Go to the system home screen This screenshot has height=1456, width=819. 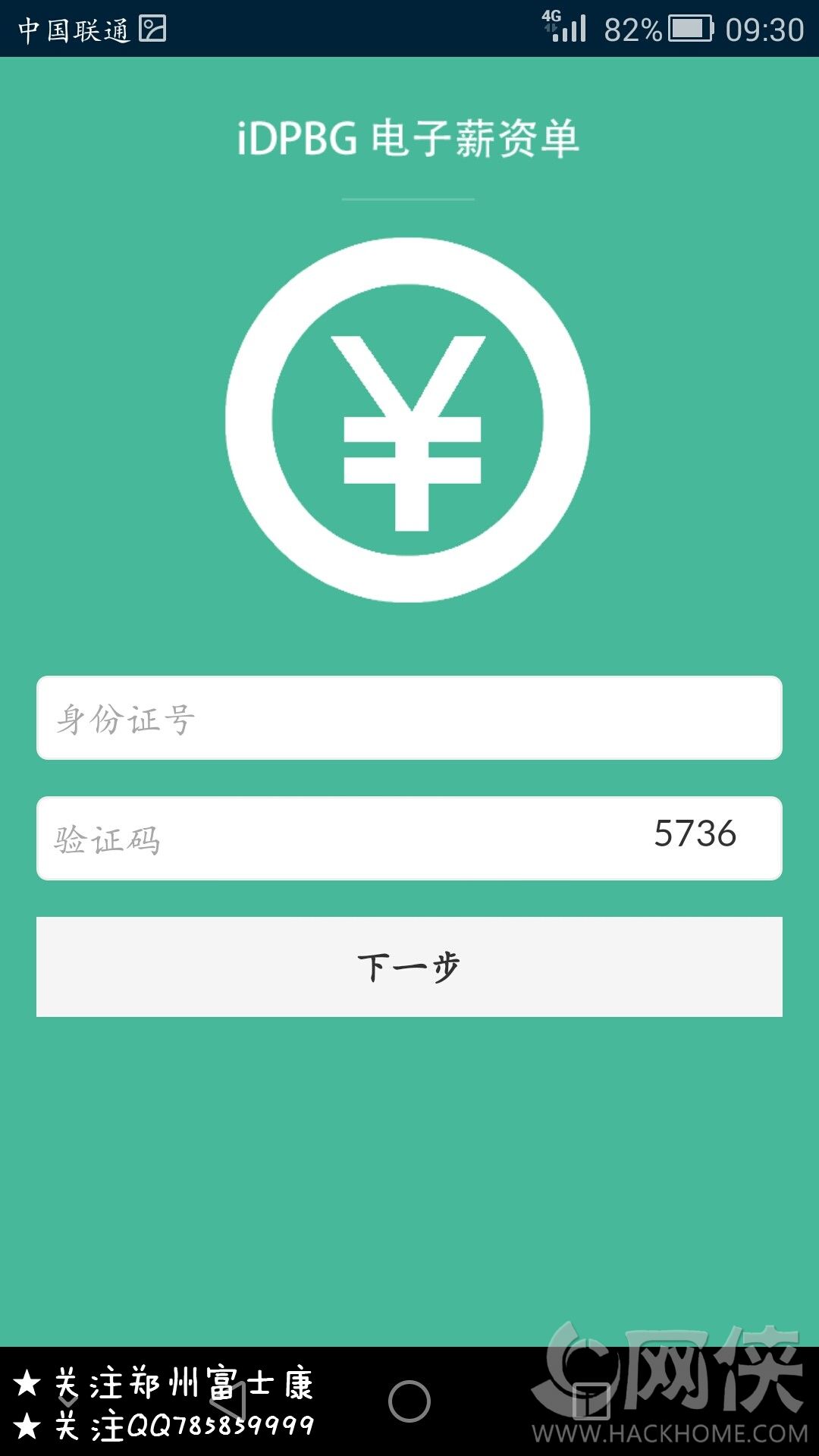coord(409,1401)
